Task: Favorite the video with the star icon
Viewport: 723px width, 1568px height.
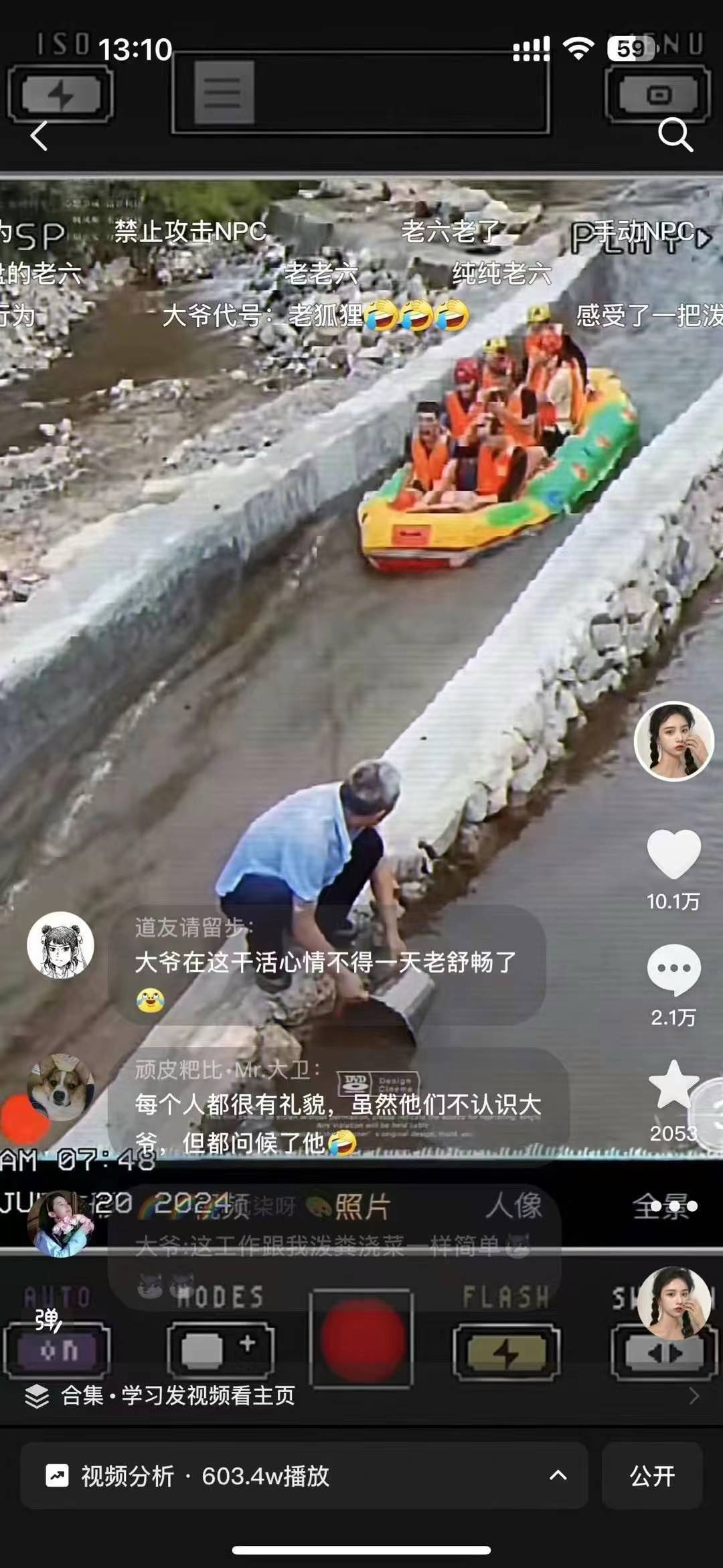Action: pyautogui.click(x=673, y=1085)
